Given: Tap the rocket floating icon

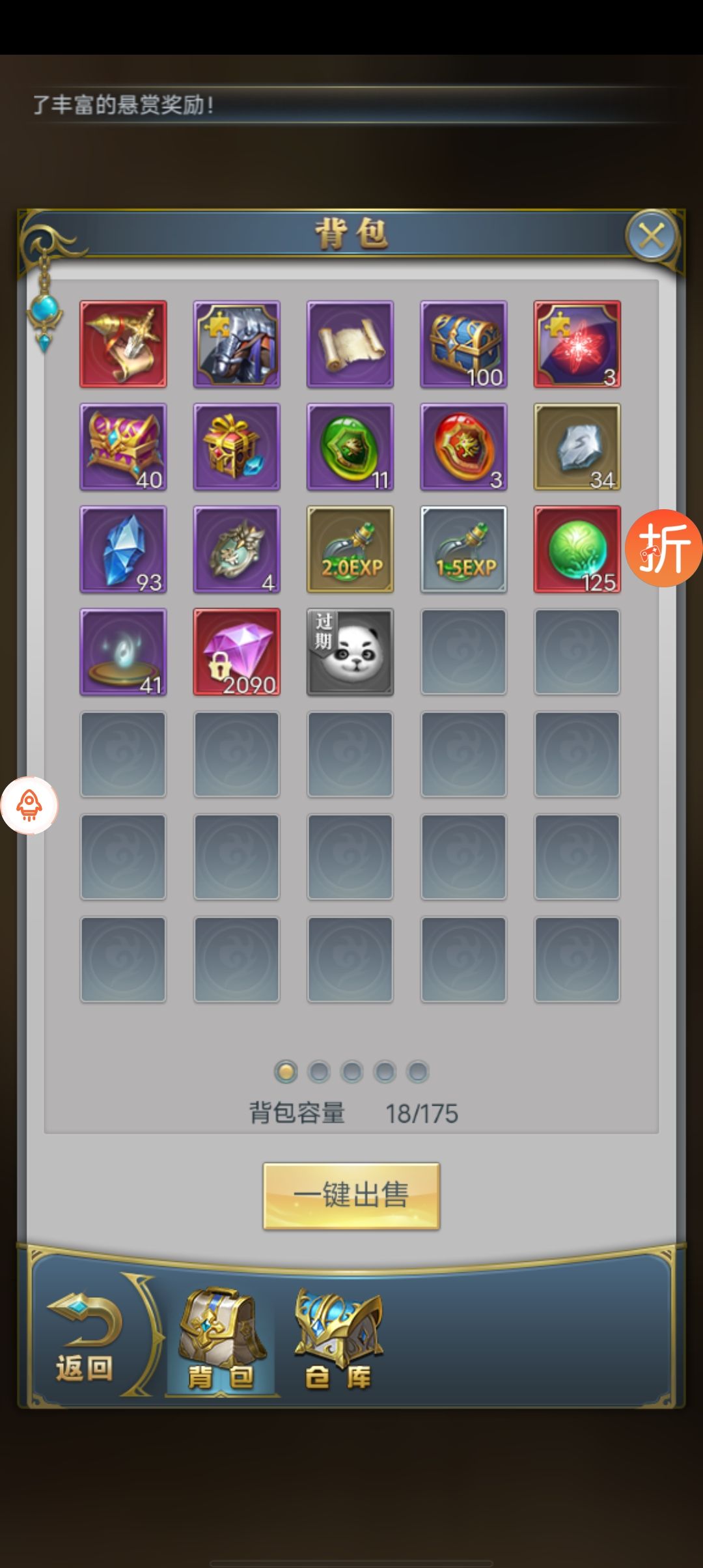Looking at the screenshot, I should 29,805.
